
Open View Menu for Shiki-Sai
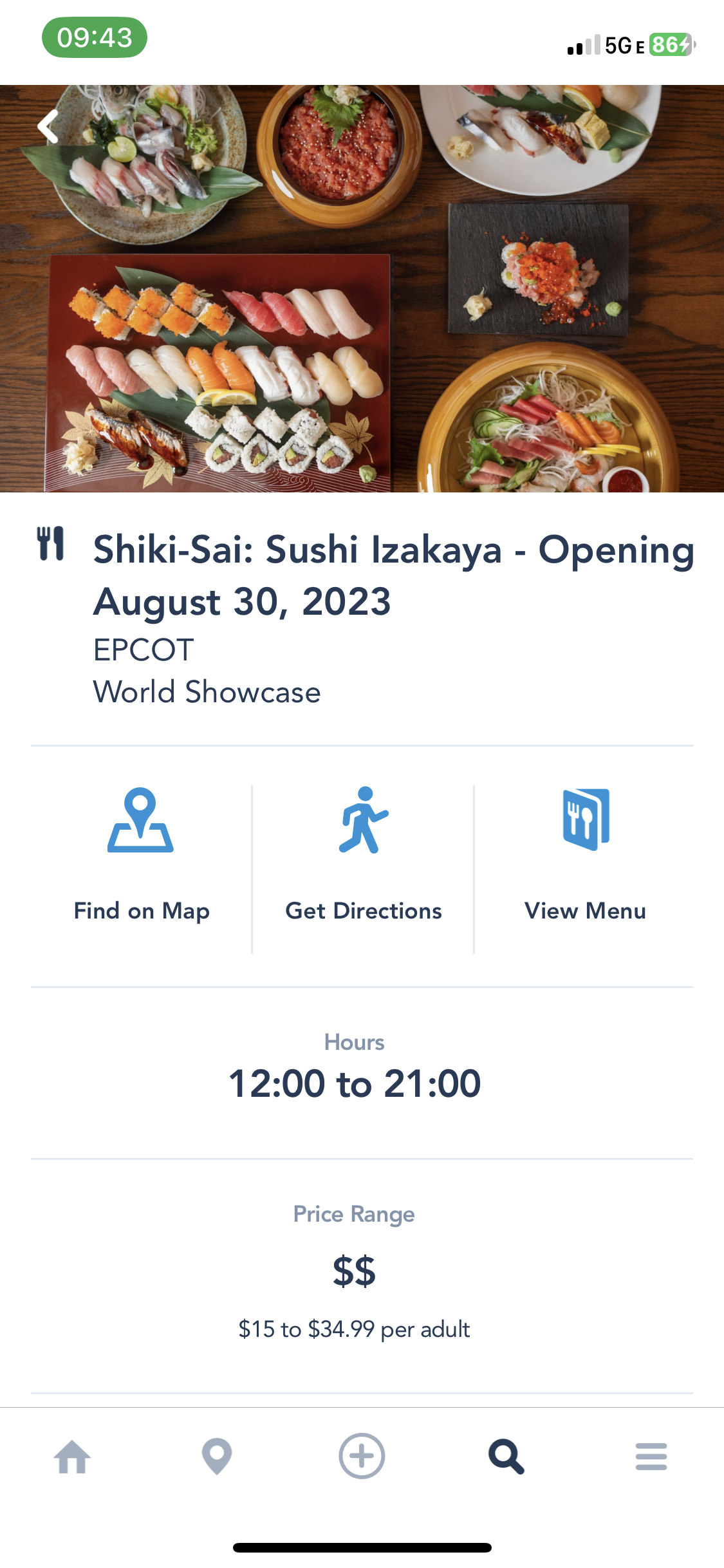tap(585, 856)
